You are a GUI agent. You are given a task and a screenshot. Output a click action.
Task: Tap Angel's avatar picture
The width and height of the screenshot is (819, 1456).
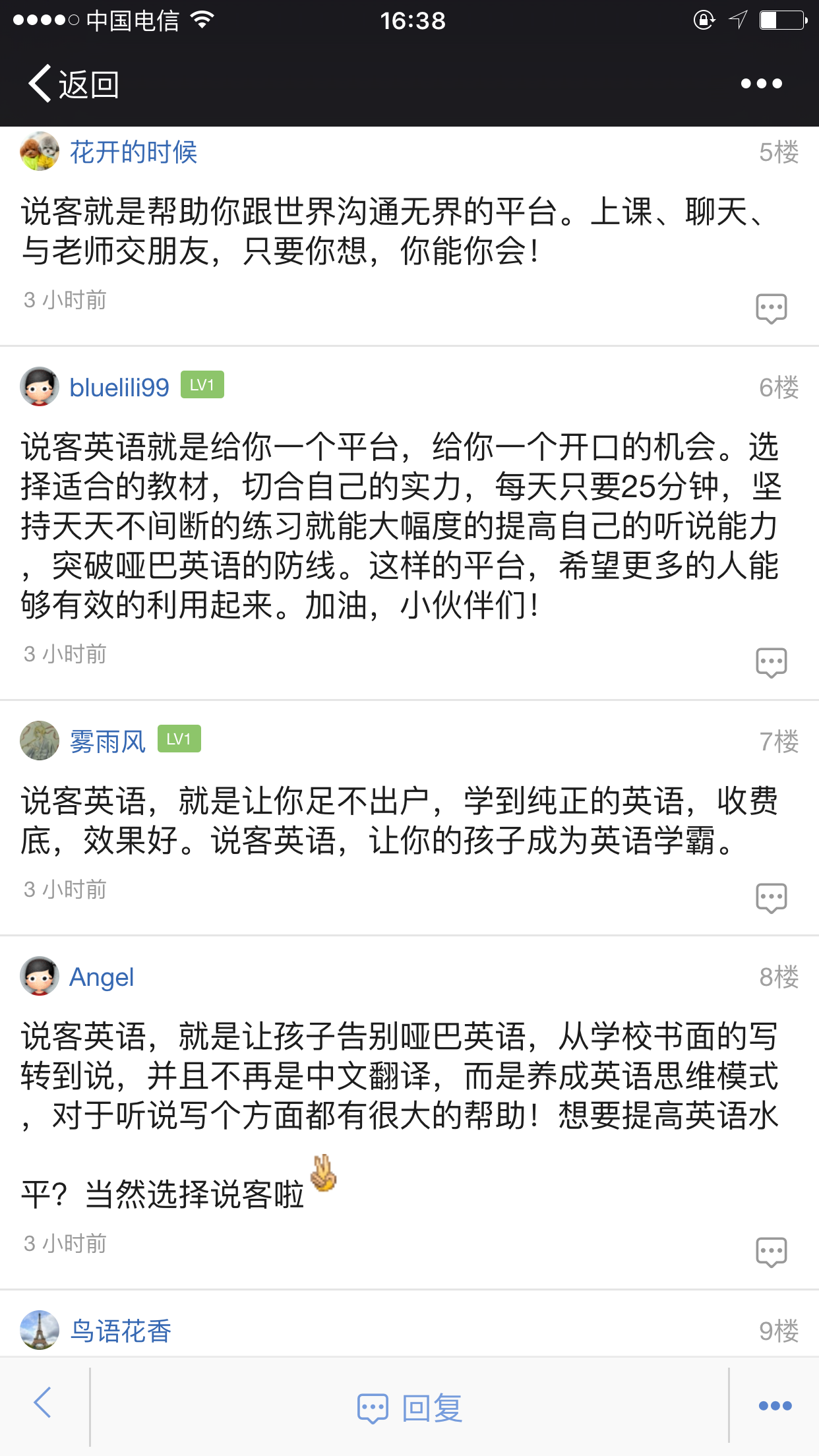tap(40, 976)
